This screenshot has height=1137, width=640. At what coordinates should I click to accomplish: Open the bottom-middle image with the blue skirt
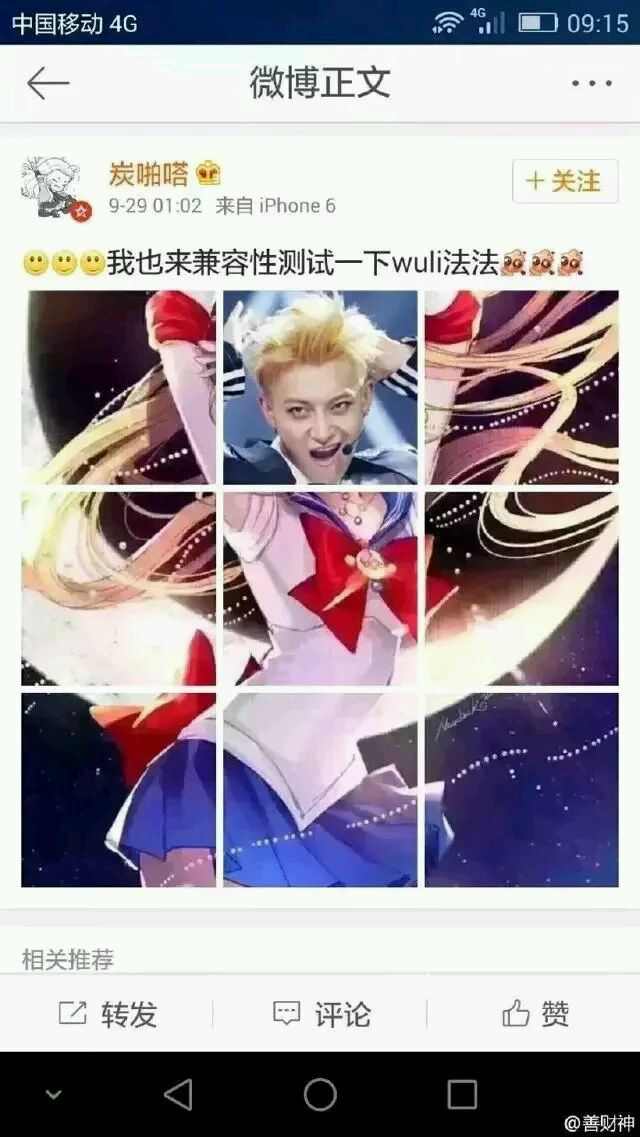pyautogui.click(x=320, y=789)
